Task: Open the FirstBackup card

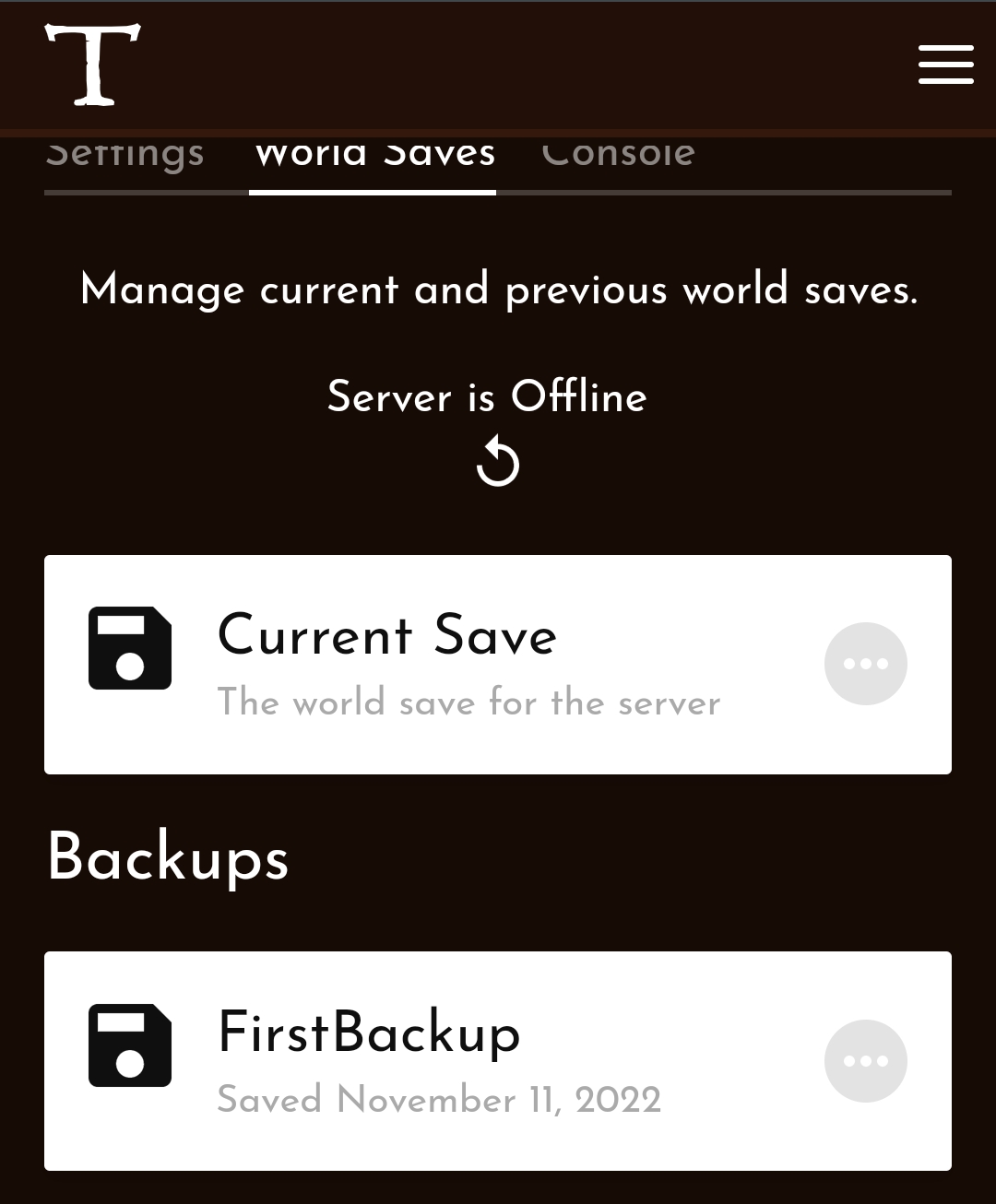Action: [461, 1061]
